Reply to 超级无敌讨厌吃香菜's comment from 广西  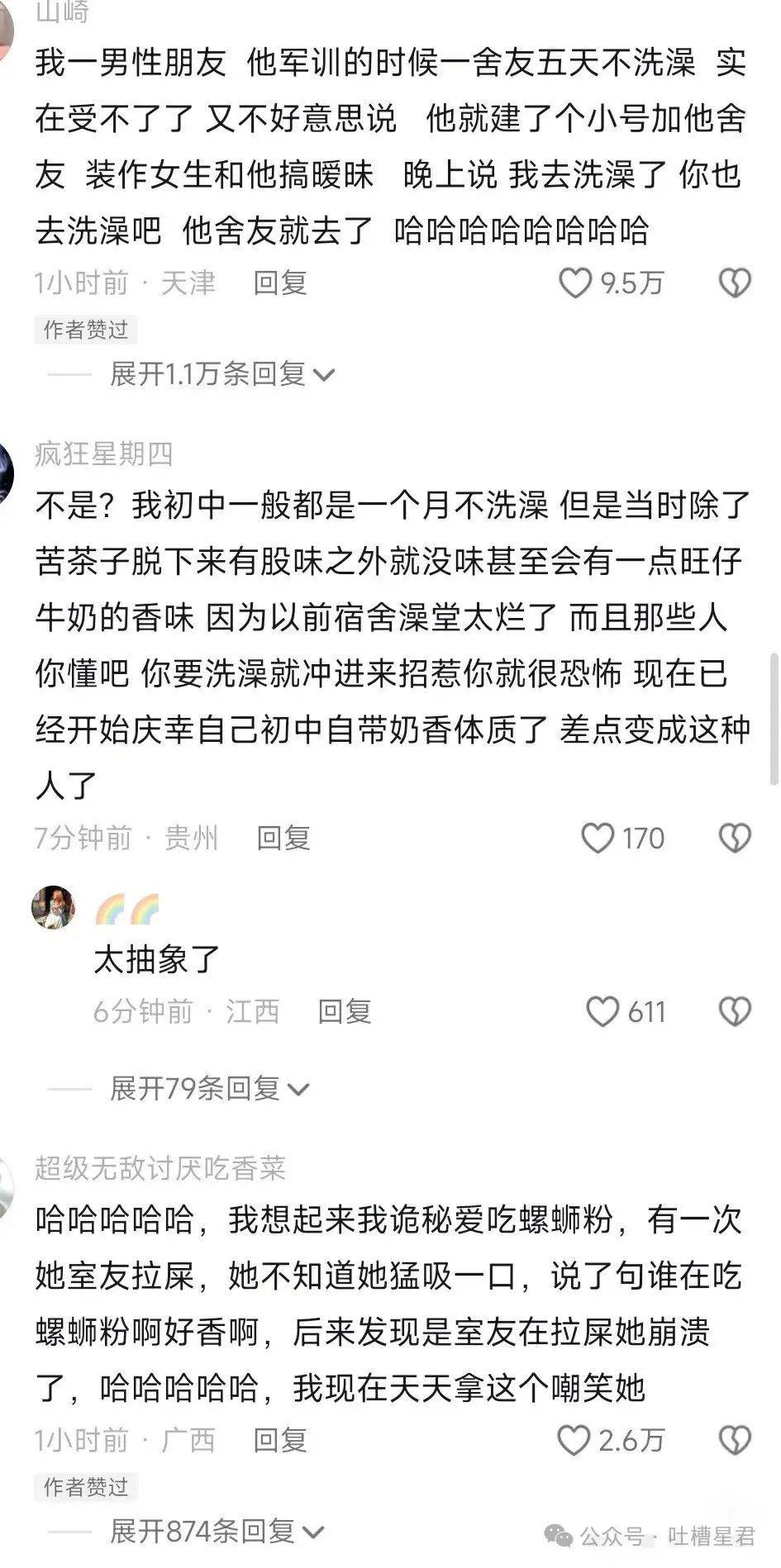(x=280, y=1441)
